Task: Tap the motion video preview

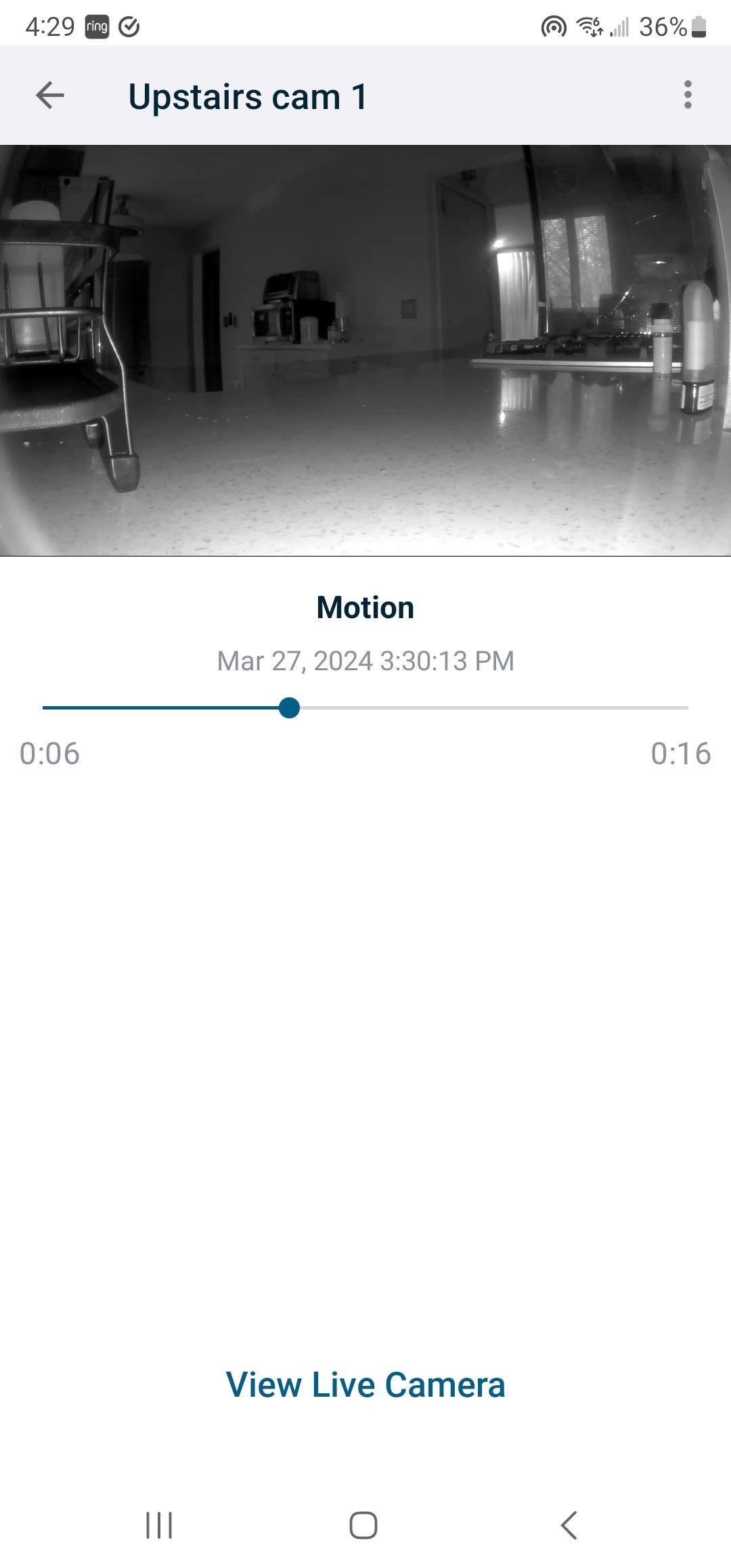Action: pyautogui.click(x=365, y=350)
